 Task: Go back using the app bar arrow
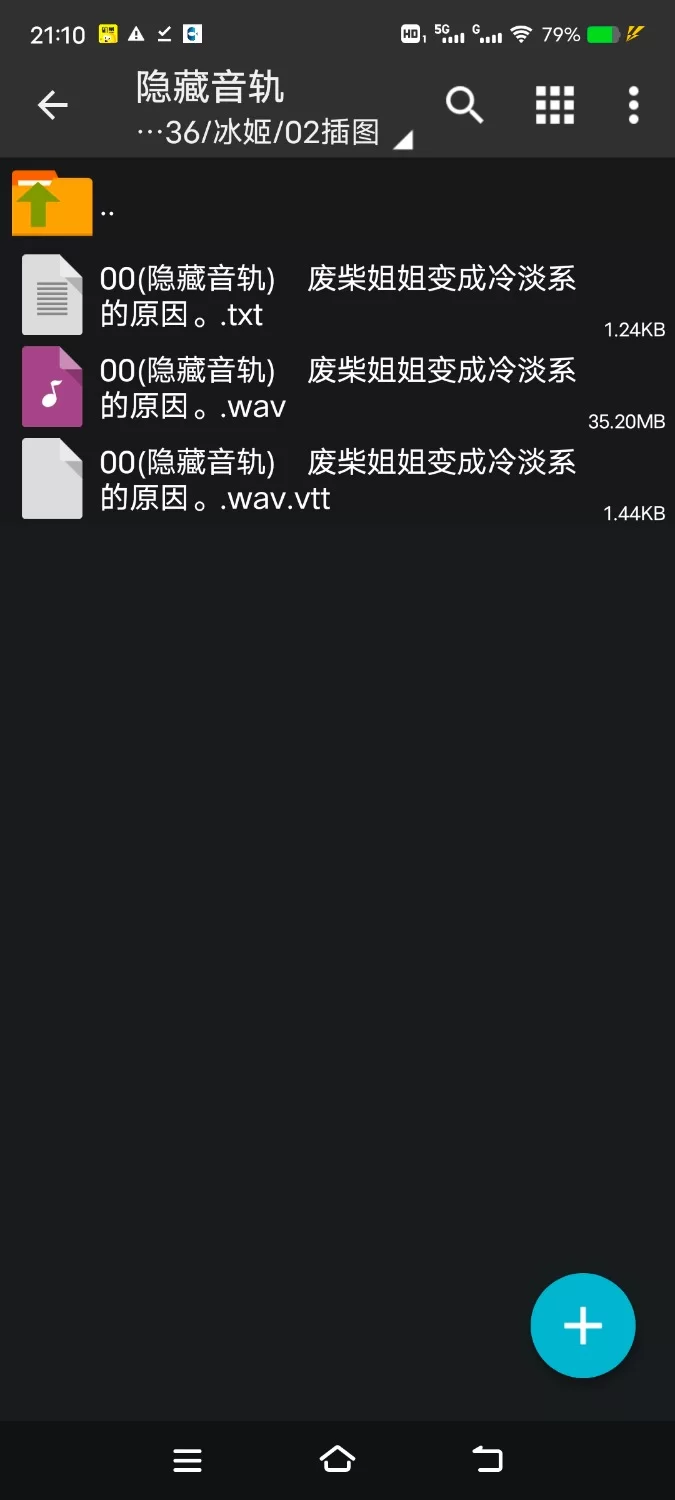(x=52, y=105)
